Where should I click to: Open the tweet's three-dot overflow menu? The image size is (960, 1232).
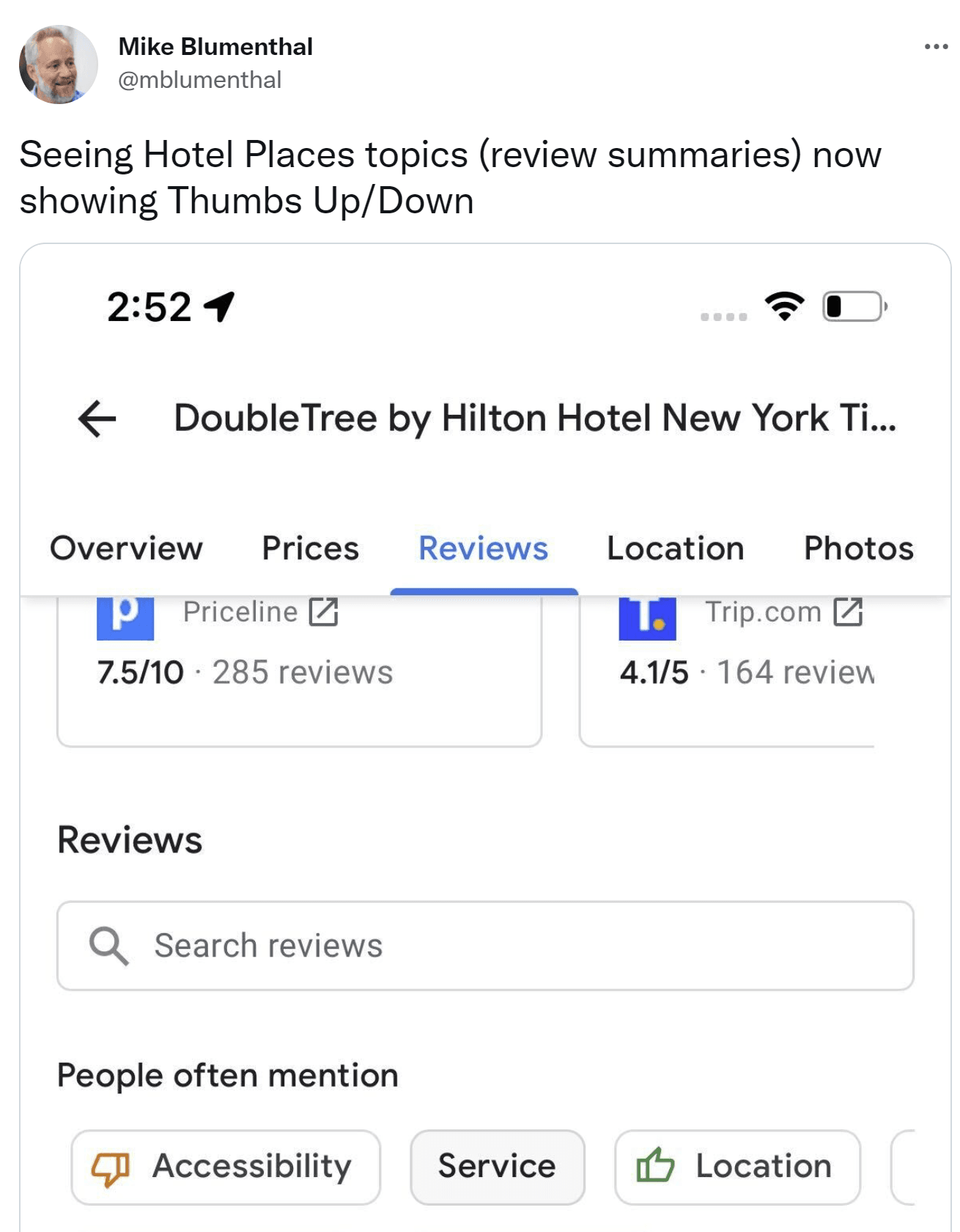pyautogui.click(x=935, y=47)
